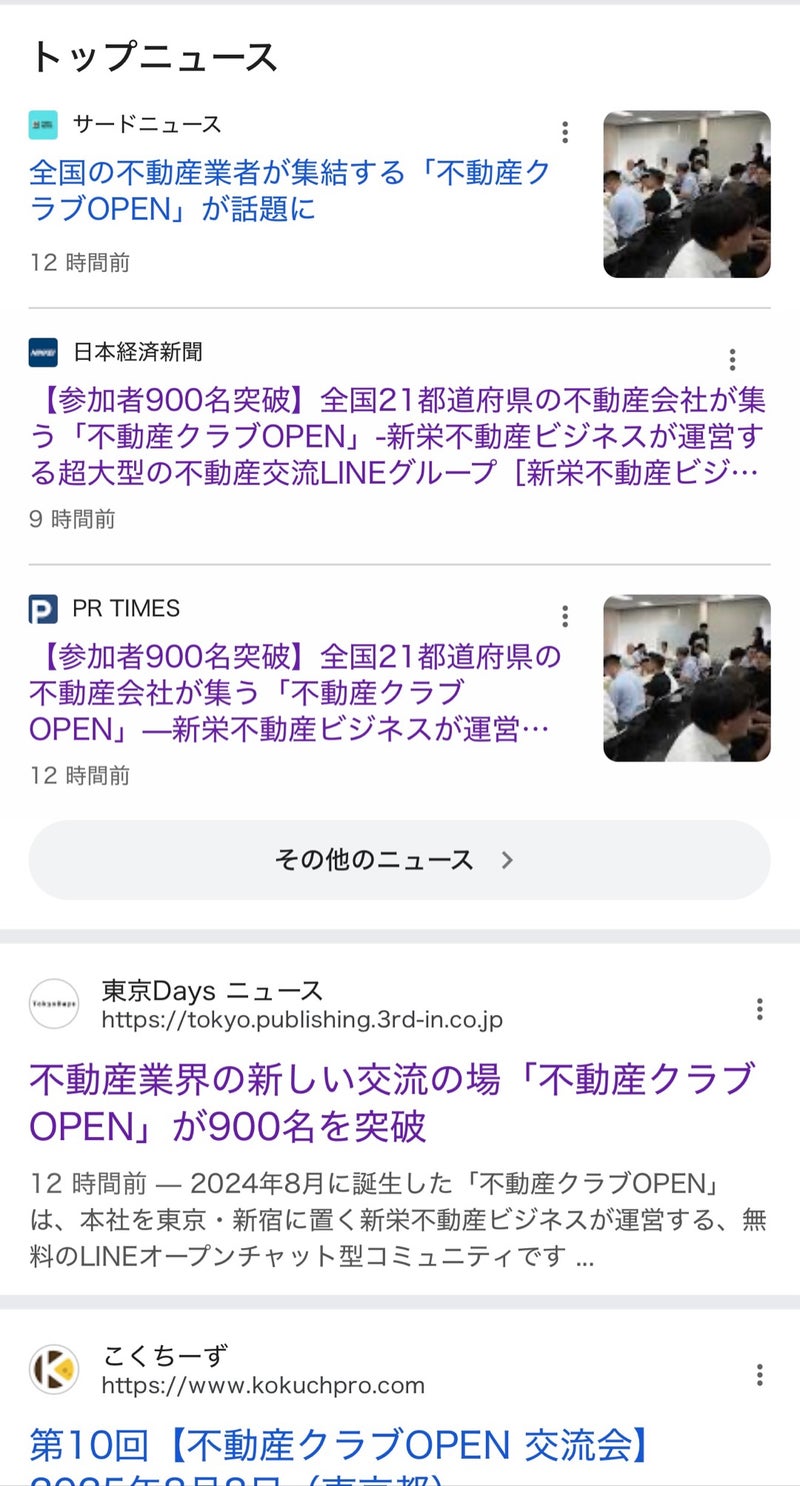The image size is (800, 1486).
Task: Tap the PR TIMES article thumbnail image
Action: (x=687, y=678)
